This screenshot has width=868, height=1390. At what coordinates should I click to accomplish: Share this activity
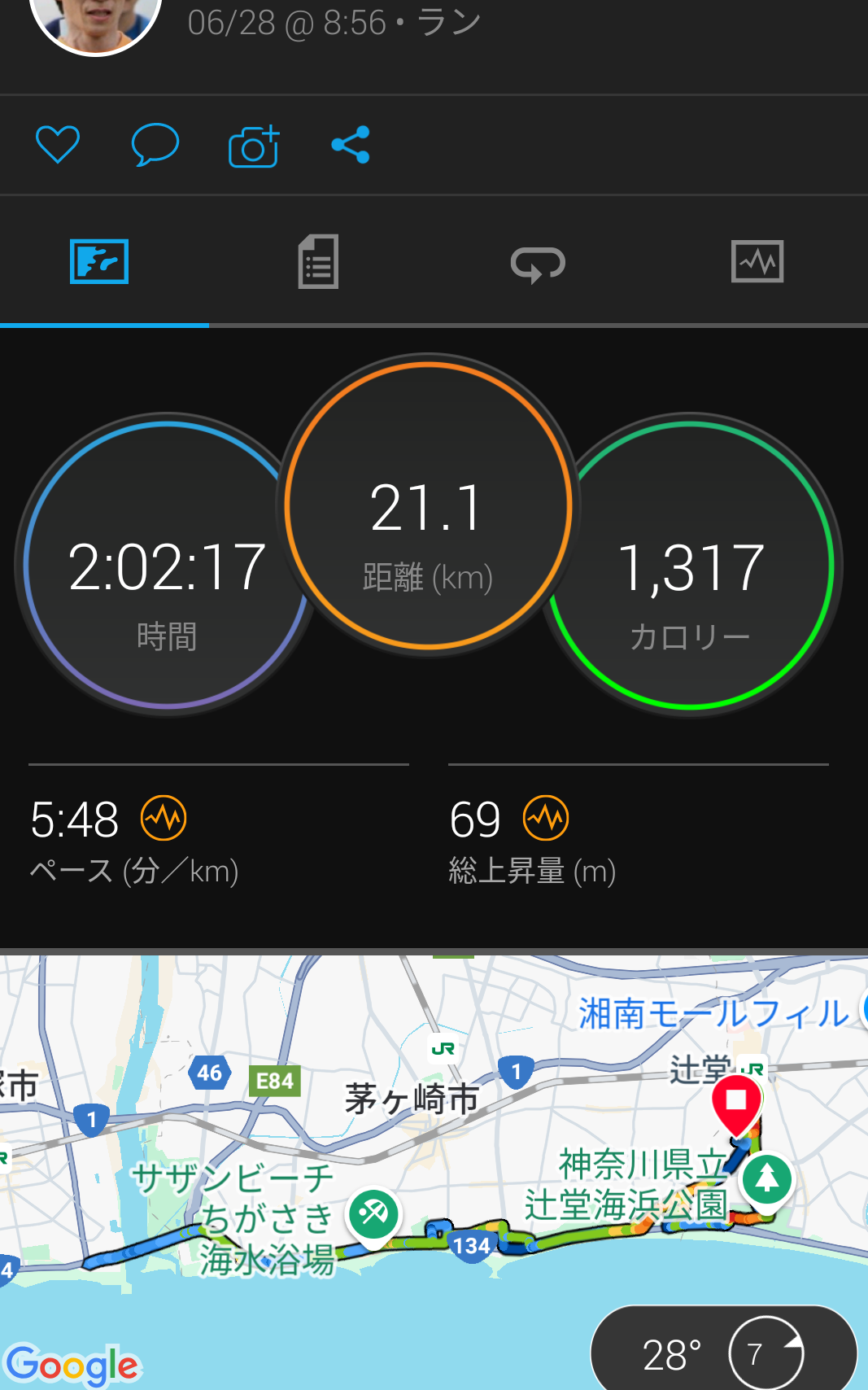pyautogui.click(x=351, y=145)
